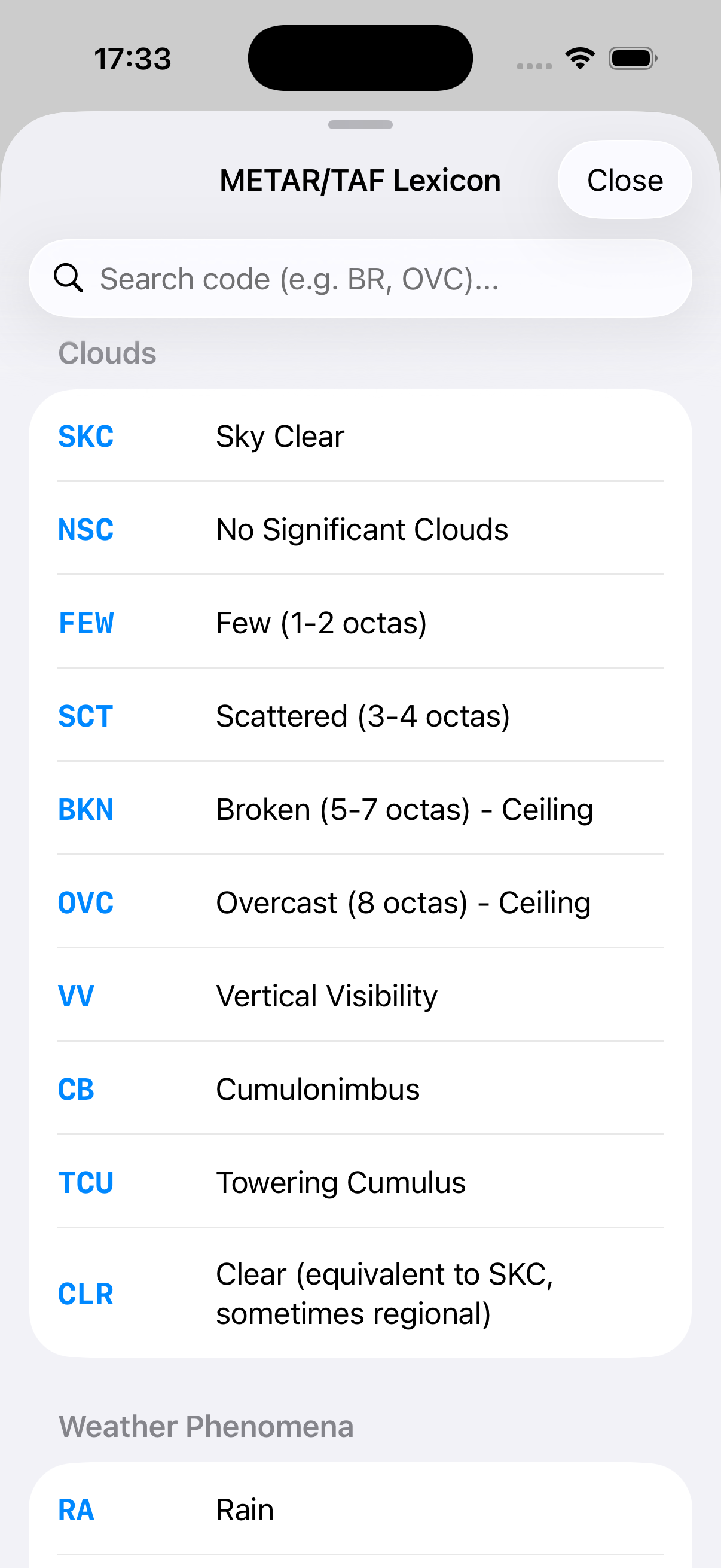The image size is (721, 1568).
Task: Open the FEW cloud code entry
Action: [x=360, y=622]
